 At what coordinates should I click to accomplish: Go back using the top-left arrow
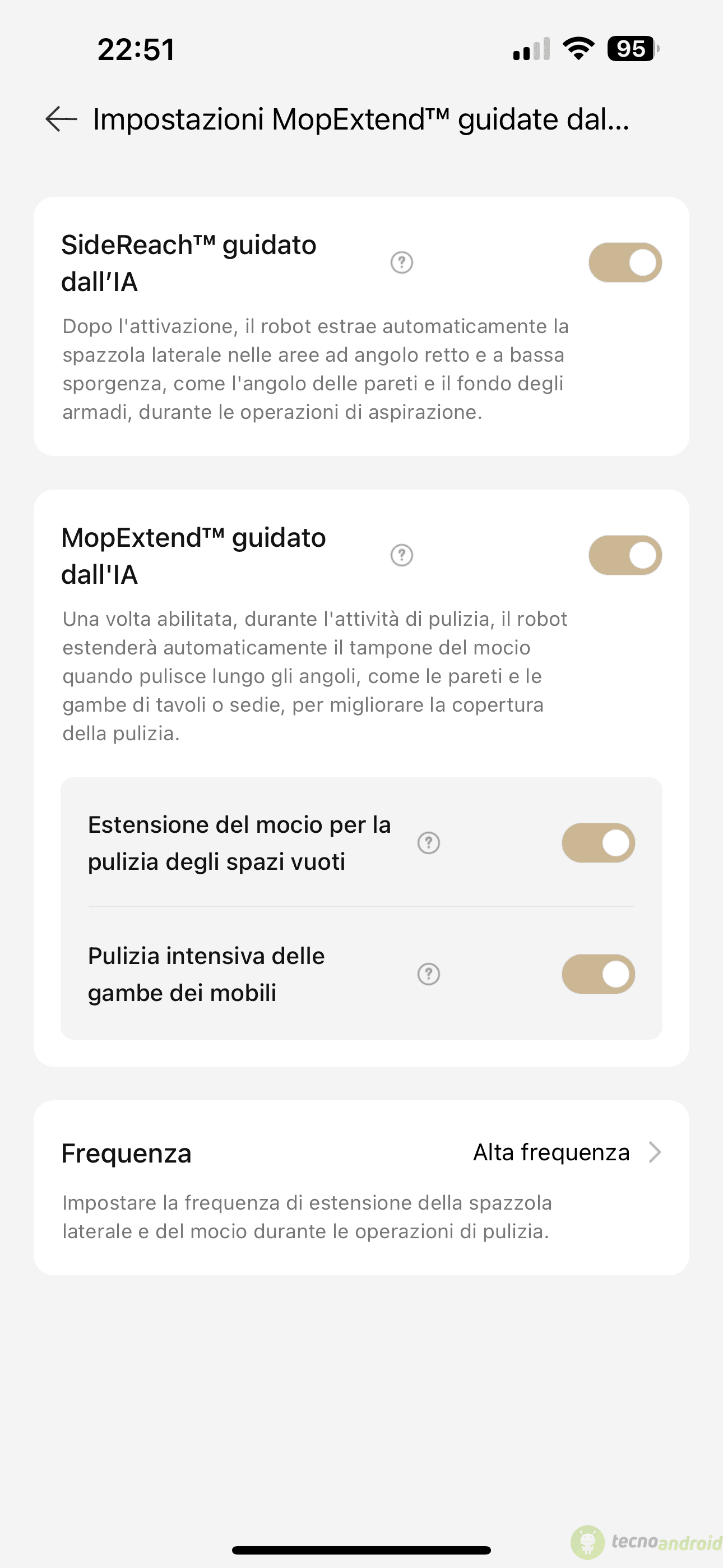point(62,119)
